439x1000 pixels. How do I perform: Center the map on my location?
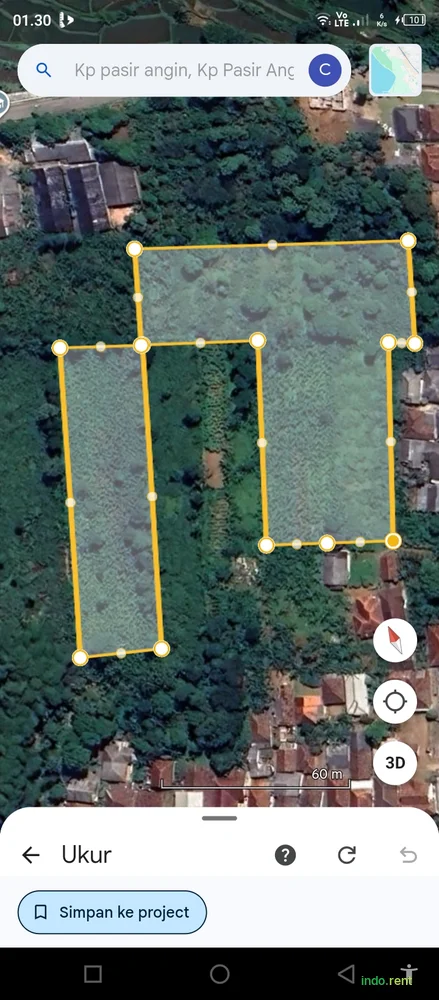pos(395,702)
